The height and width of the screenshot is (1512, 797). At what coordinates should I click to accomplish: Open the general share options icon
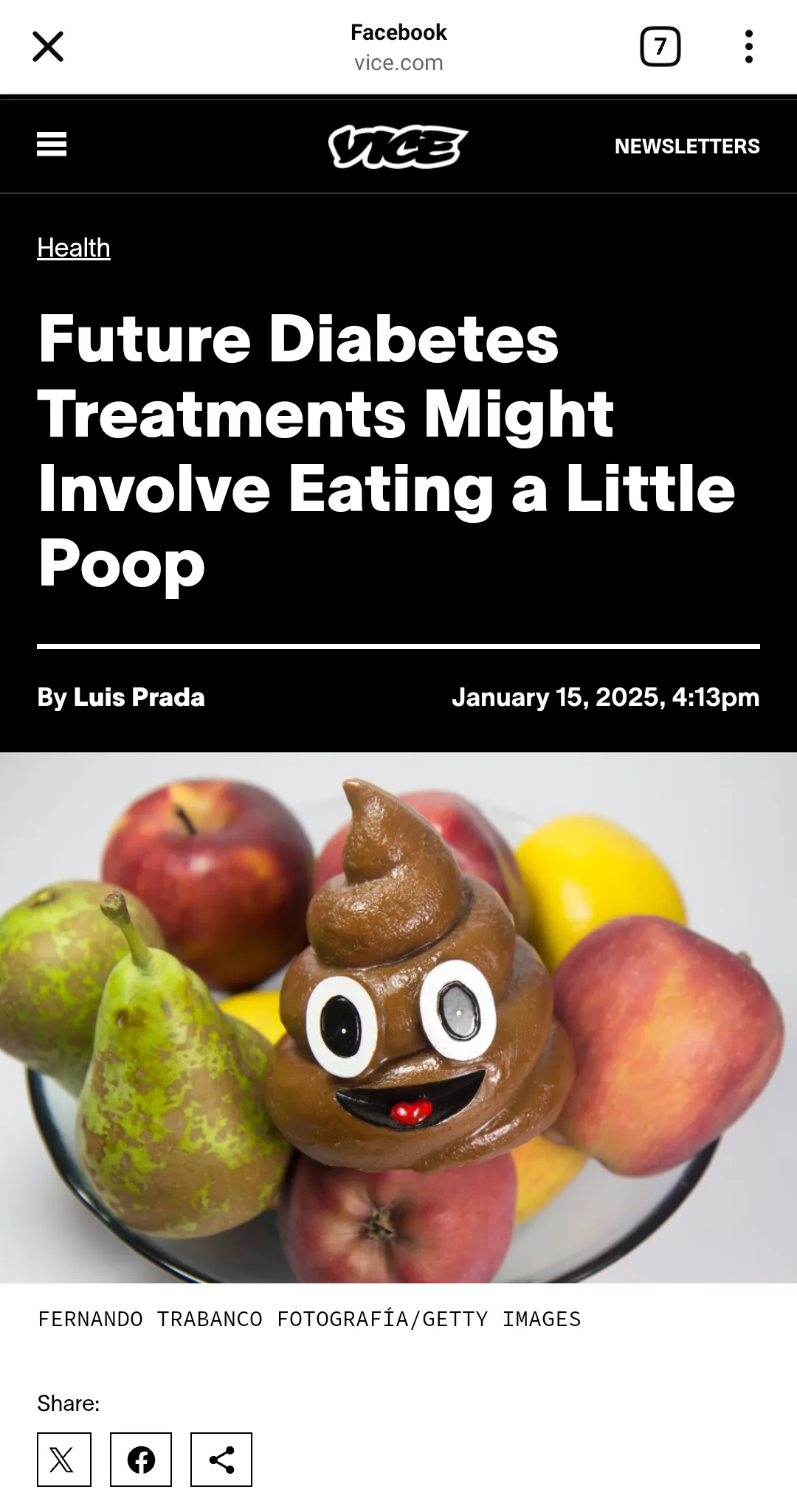click(221, 1459)
